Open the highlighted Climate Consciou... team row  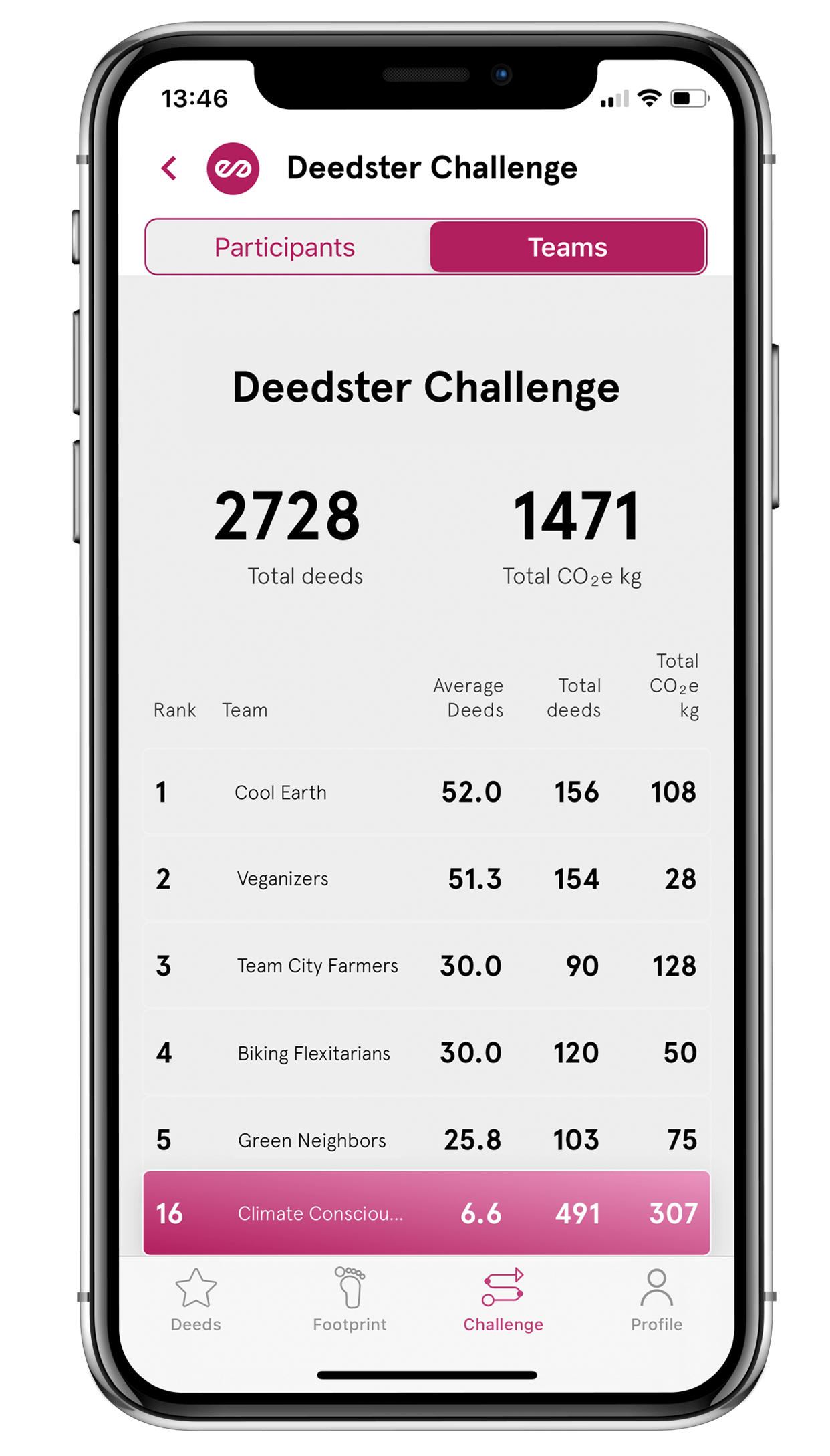426,1213
